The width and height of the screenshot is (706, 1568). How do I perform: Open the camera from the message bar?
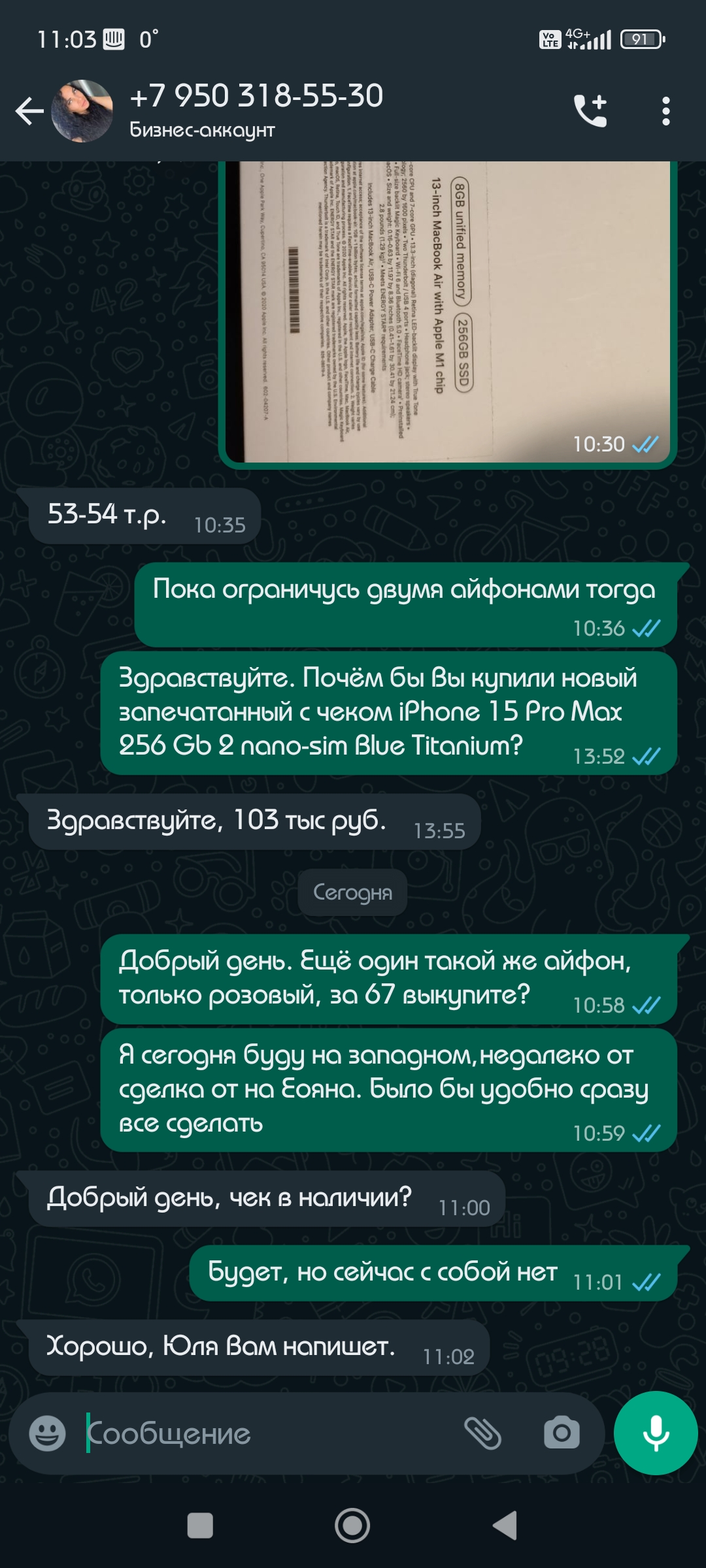(562, 1433)
